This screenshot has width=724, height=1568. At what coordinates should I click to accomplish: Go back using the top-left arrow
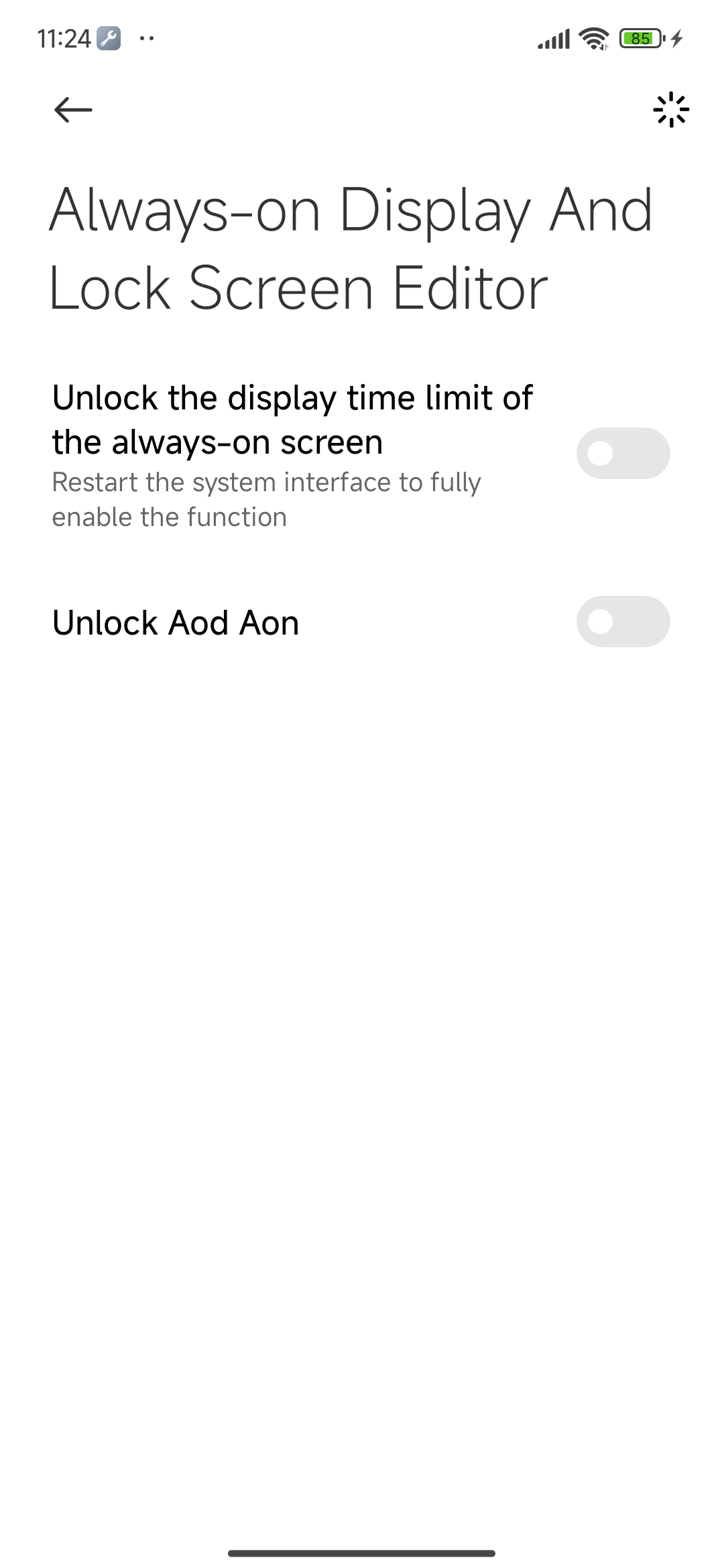(x=73, y=110)
